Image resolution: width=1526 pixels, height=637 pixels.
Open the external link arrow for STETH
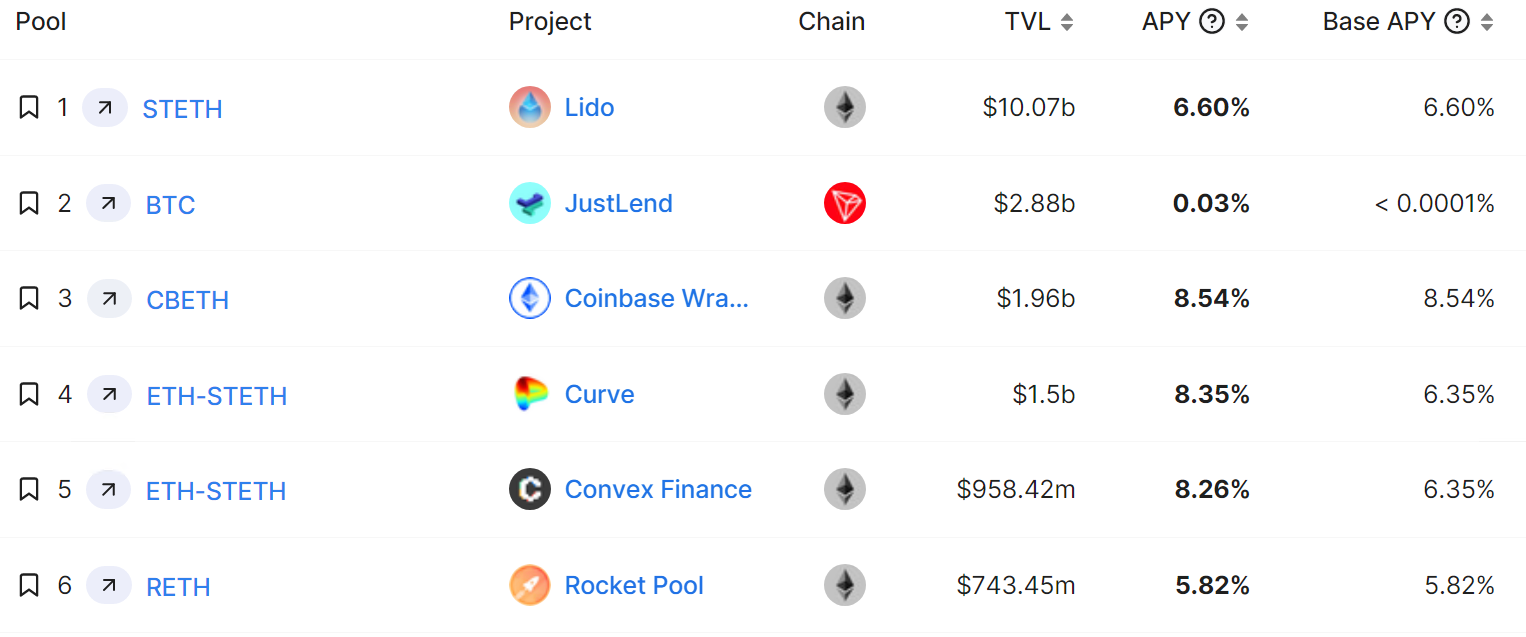(x=105, y=108)
